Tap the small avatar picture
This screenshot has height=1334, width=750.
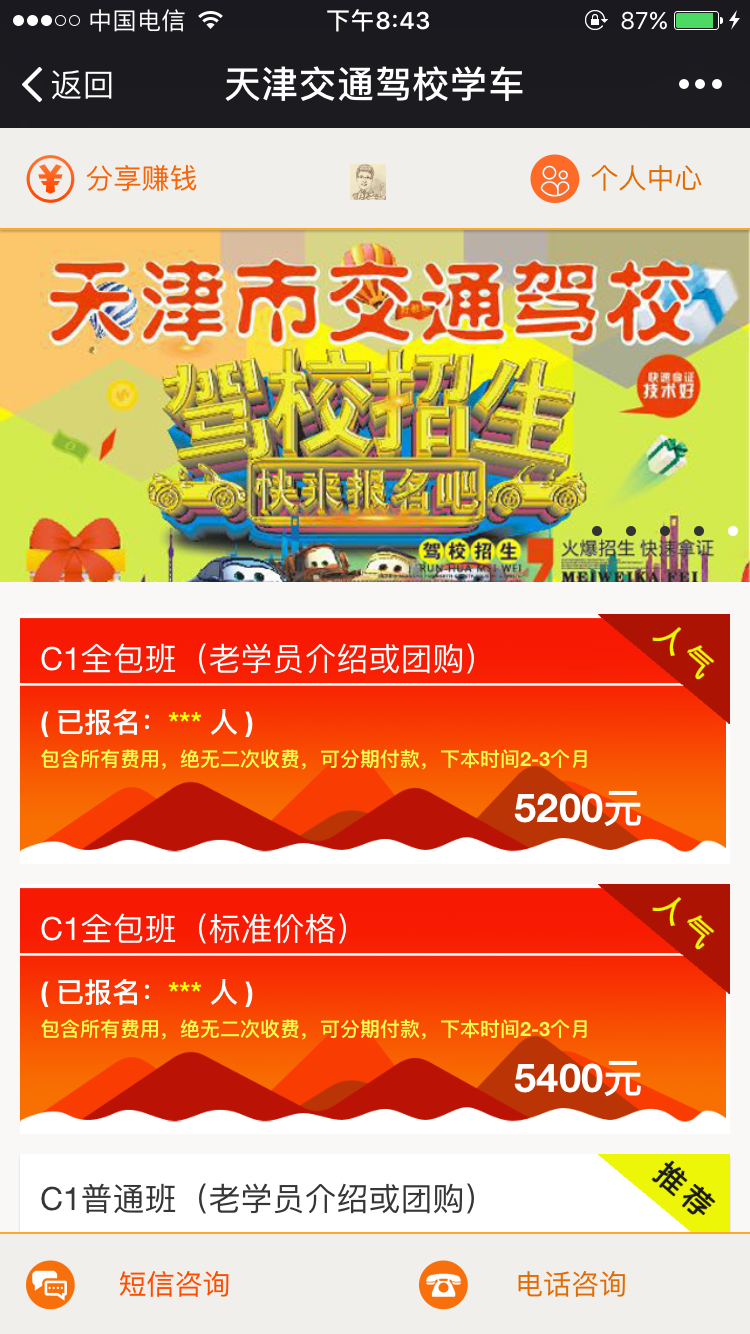(x=367, y=181)
